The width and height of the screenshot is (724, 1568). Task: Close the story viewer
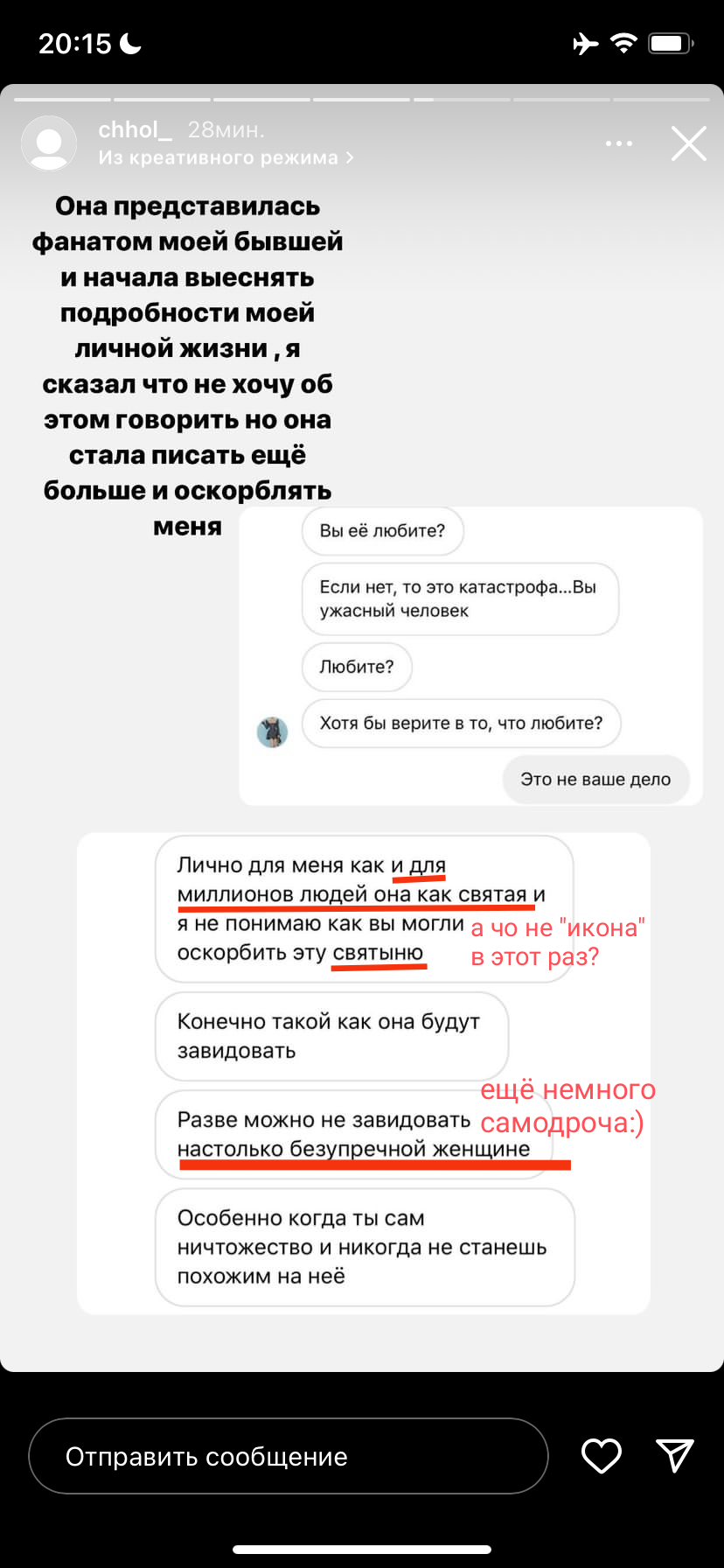coord(688,143)
